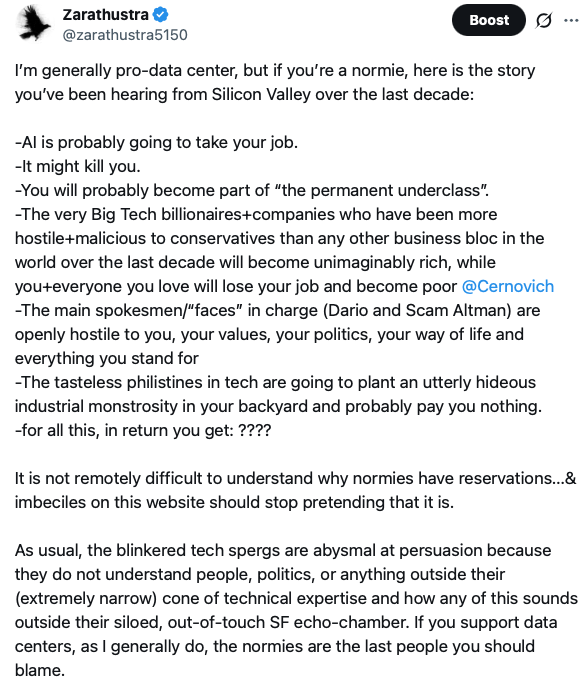
Task: Open the Grok slashed-circle icon
Action: tap(544, 20)
